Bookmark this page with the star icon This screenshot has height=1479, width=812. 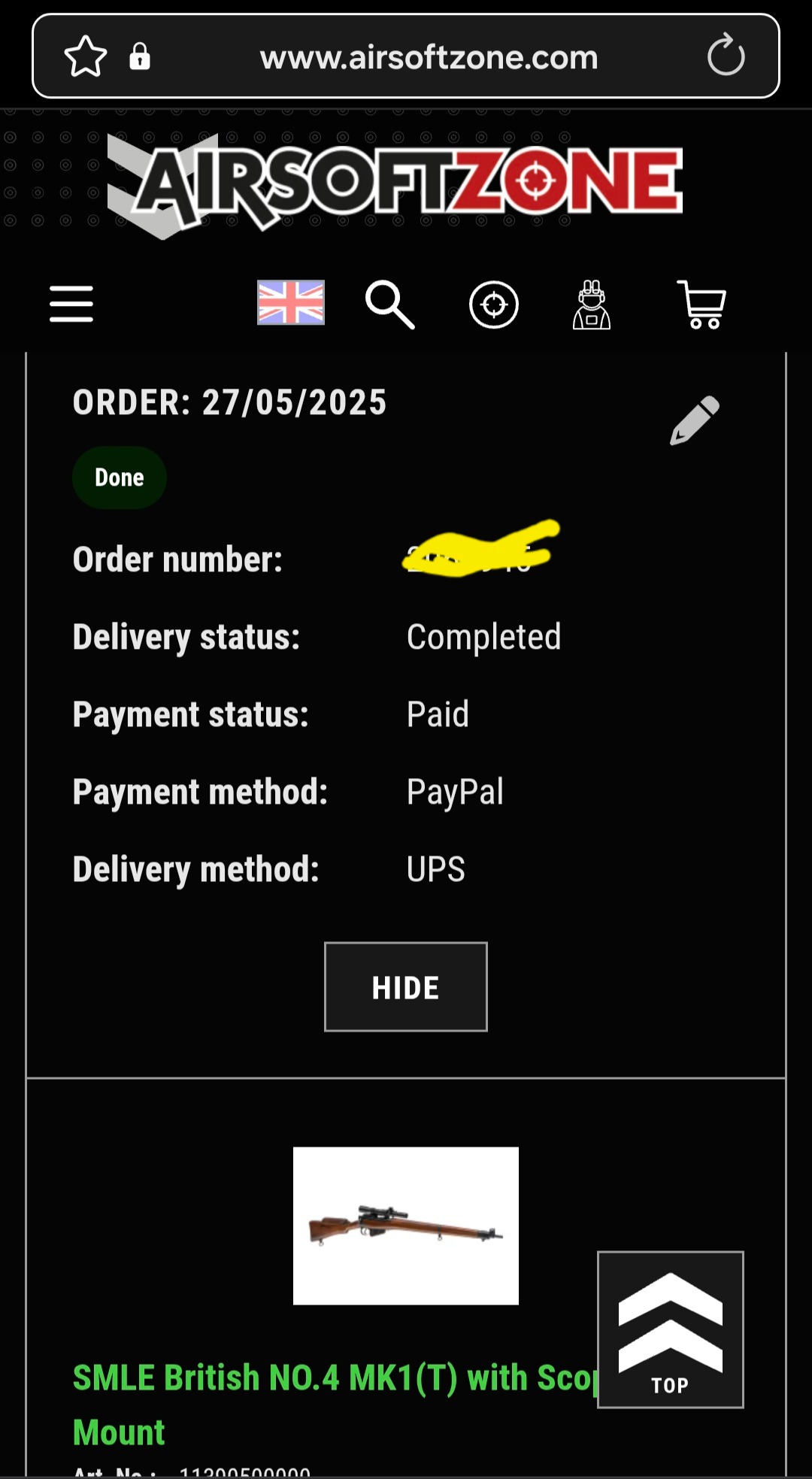pos(86,56)
